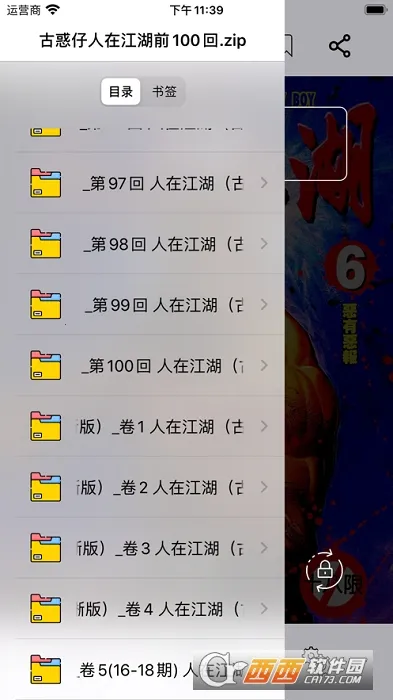Image resolution: width=393 pixels, height=700 pixels.
Task: Select the 目录 tab
Action: [x=121, y=92]
